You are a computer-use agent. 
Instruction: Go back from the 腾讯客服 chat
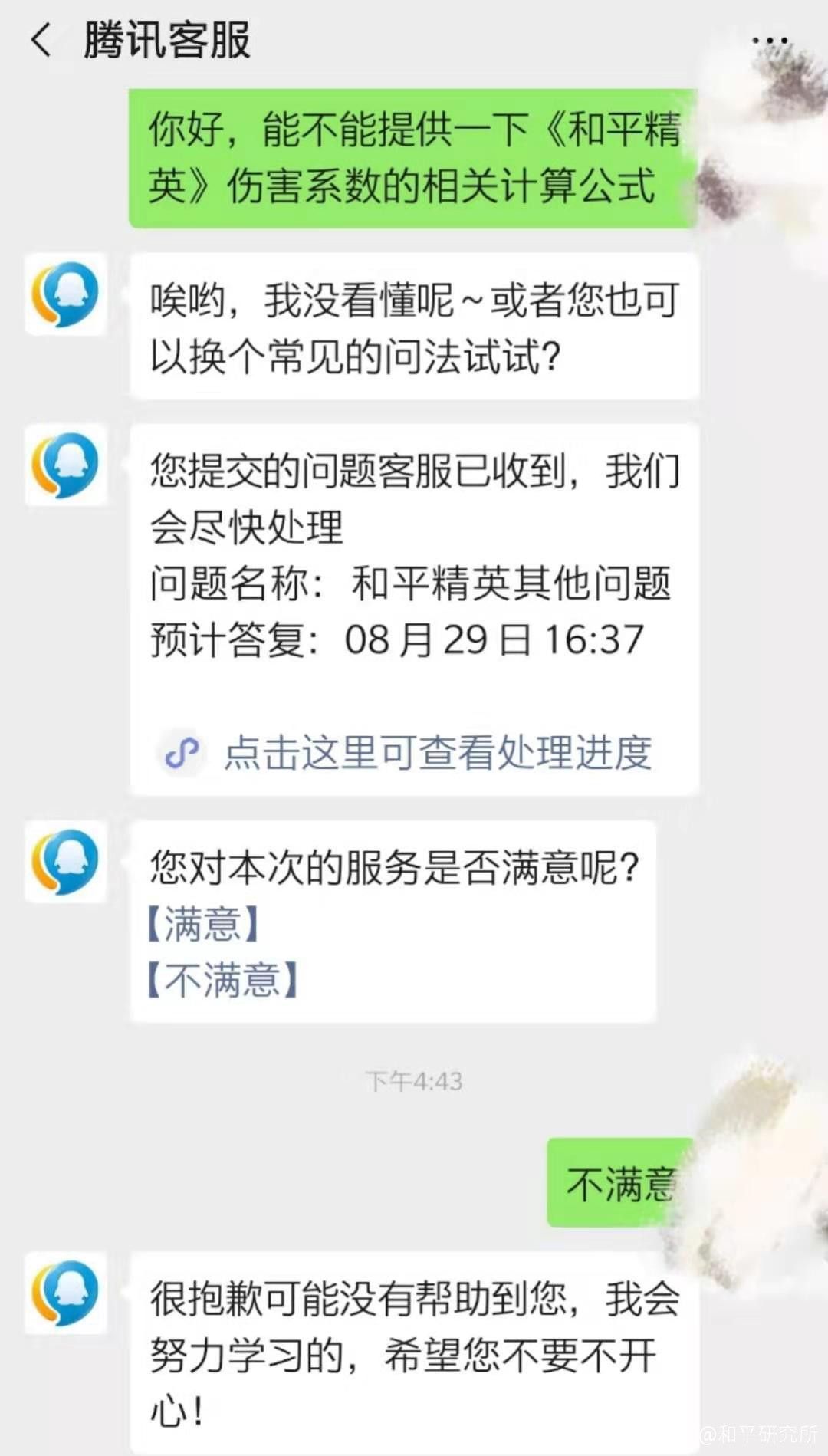click(x=41, y=40)
